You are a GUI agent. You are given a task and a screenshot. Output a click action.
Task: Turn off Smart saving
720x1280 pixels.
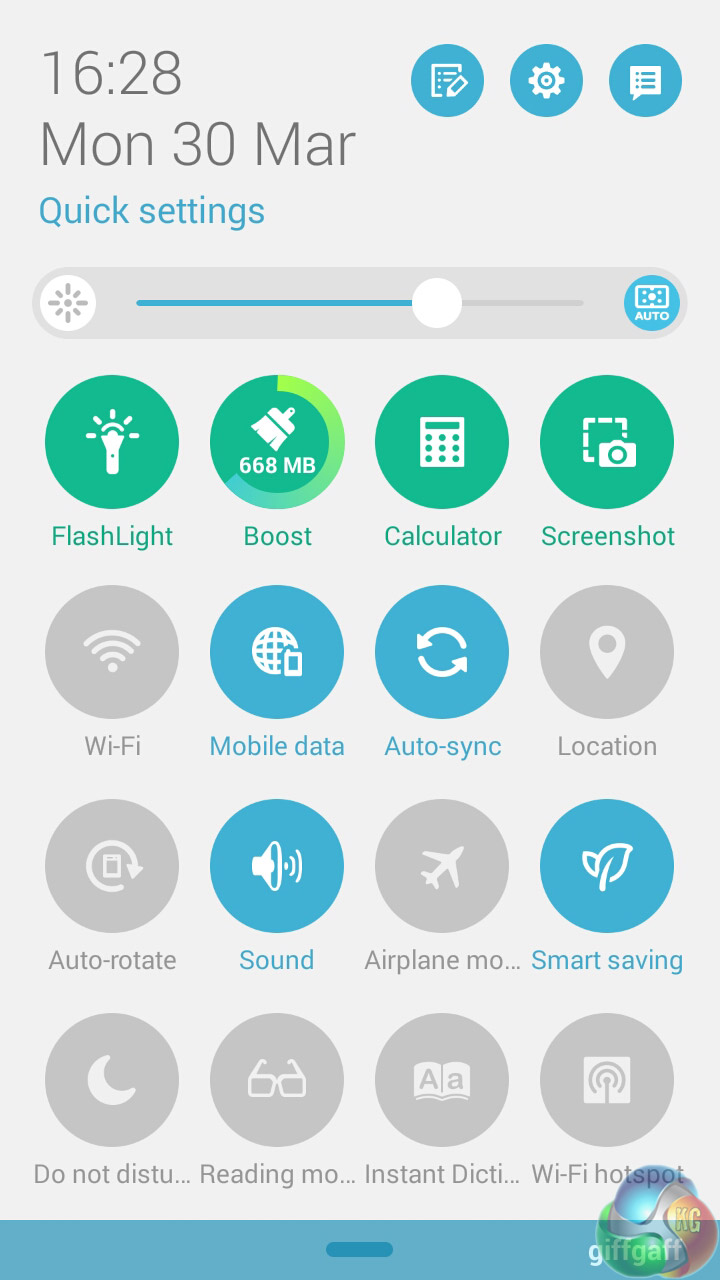[x=607, y=866]
